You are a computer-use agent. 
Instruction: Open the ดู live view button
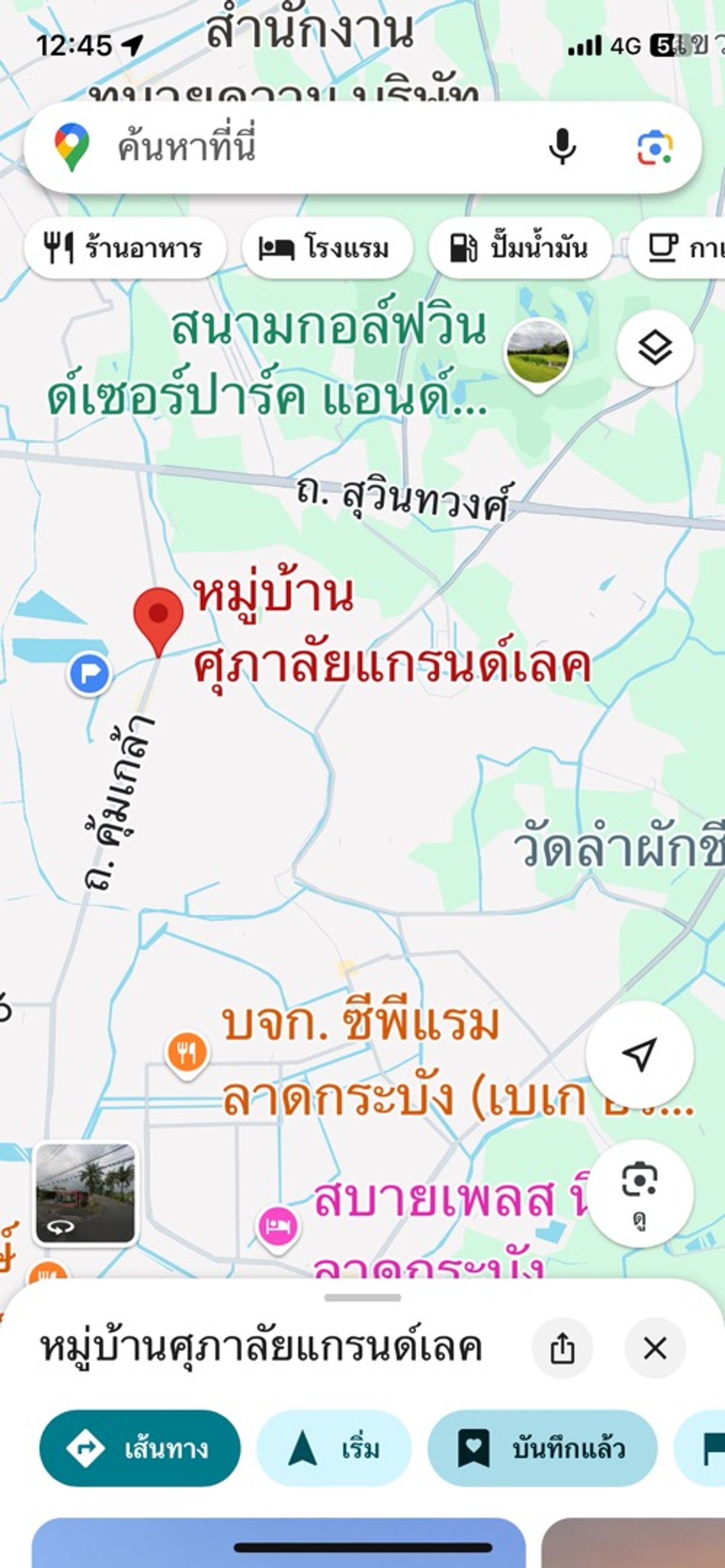pos(640,1194)
